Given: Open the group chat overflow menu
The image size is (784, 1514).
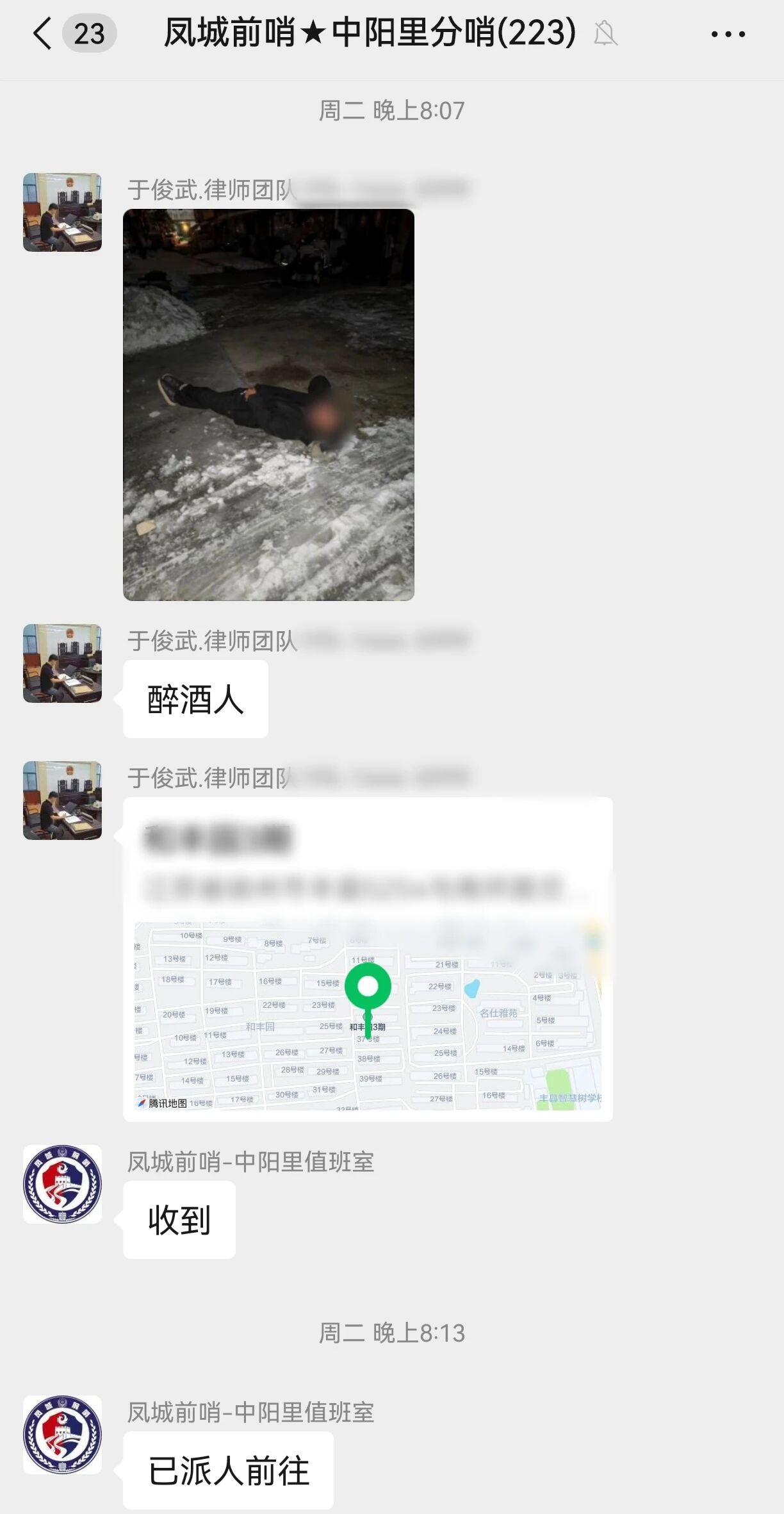Looking at the screenshot, I should [x=728, y=34].
